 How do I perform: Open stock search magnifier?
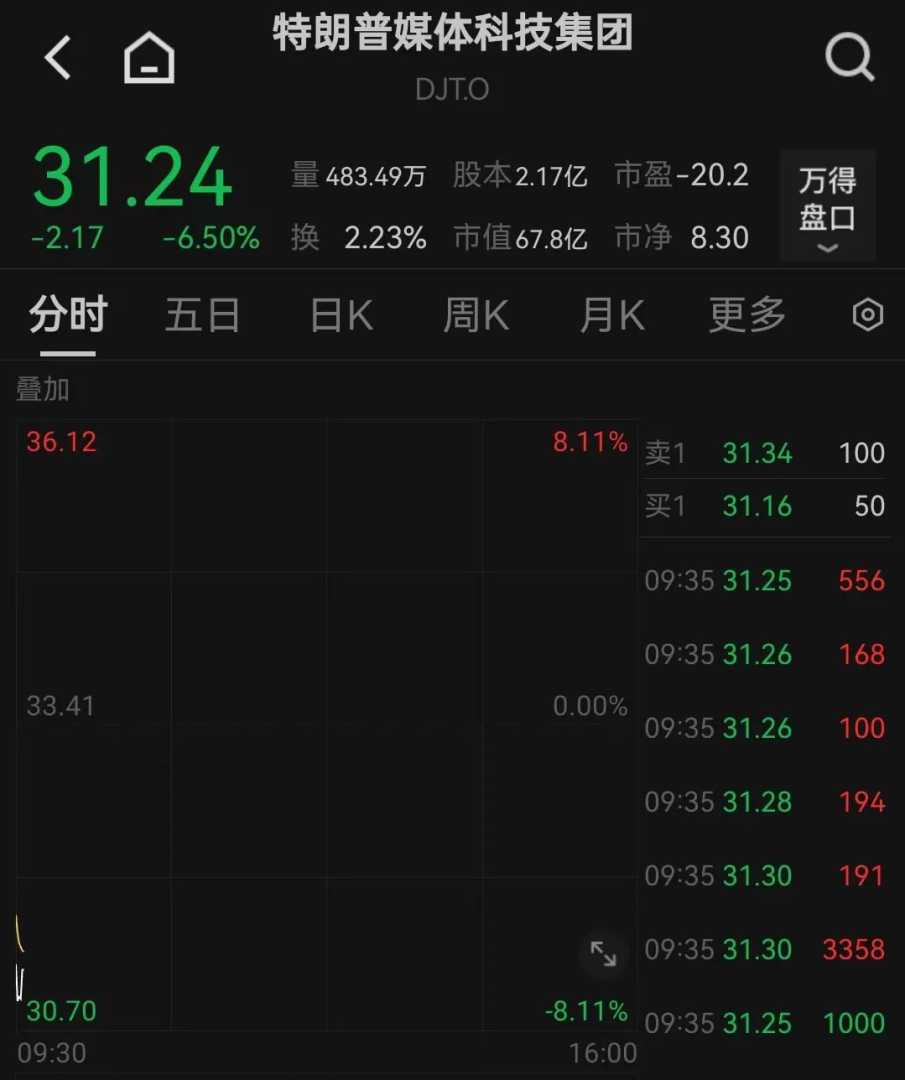(x=849, y=58)
